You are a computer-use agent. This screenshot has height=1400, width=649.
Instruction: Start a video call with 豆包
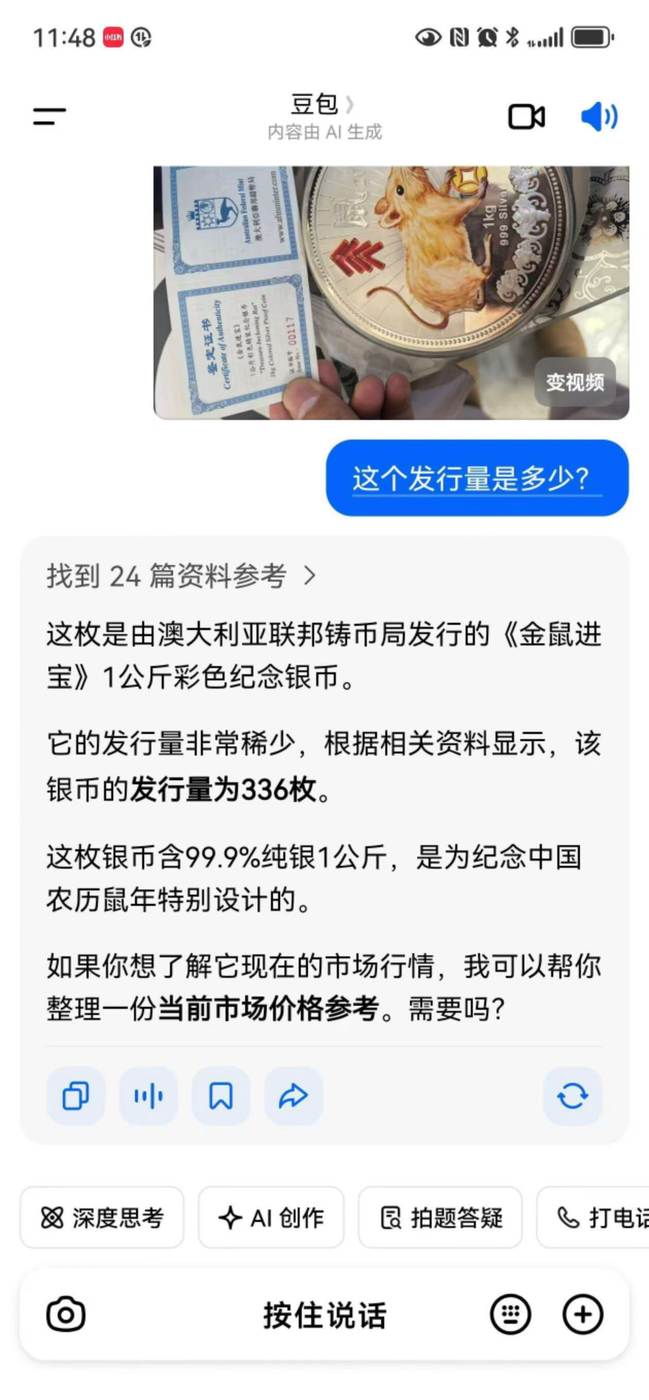526,117
